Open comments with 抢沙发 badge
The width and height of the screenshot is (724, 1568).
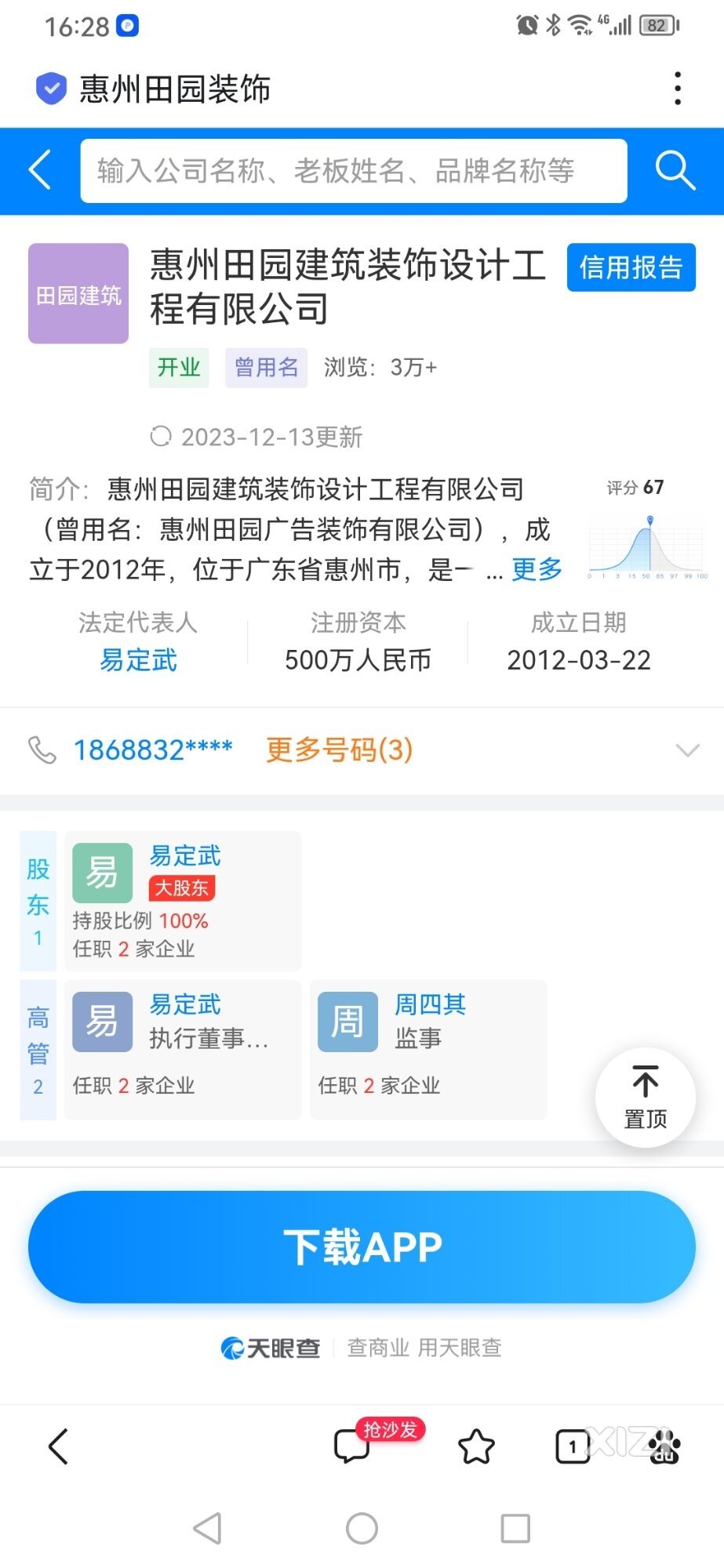point(352,1446)
